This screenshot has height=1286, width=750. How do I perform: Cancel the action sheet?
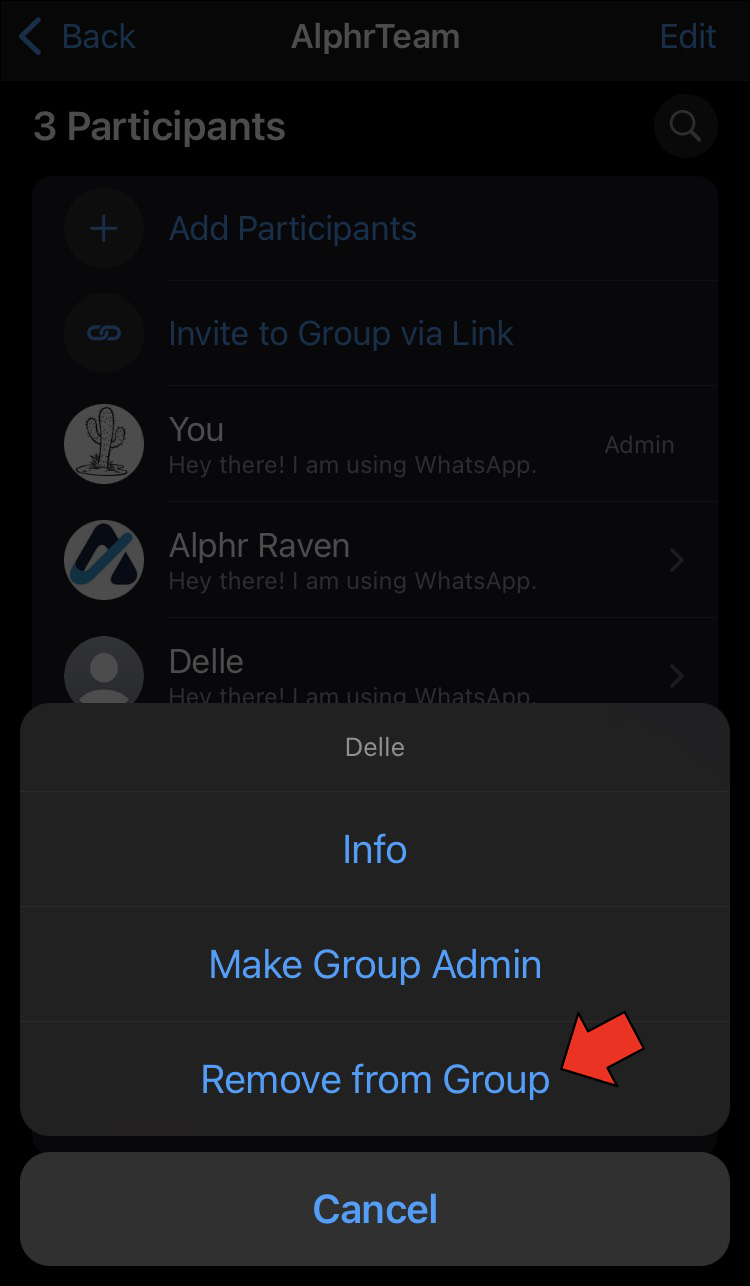pos(375,1209)
